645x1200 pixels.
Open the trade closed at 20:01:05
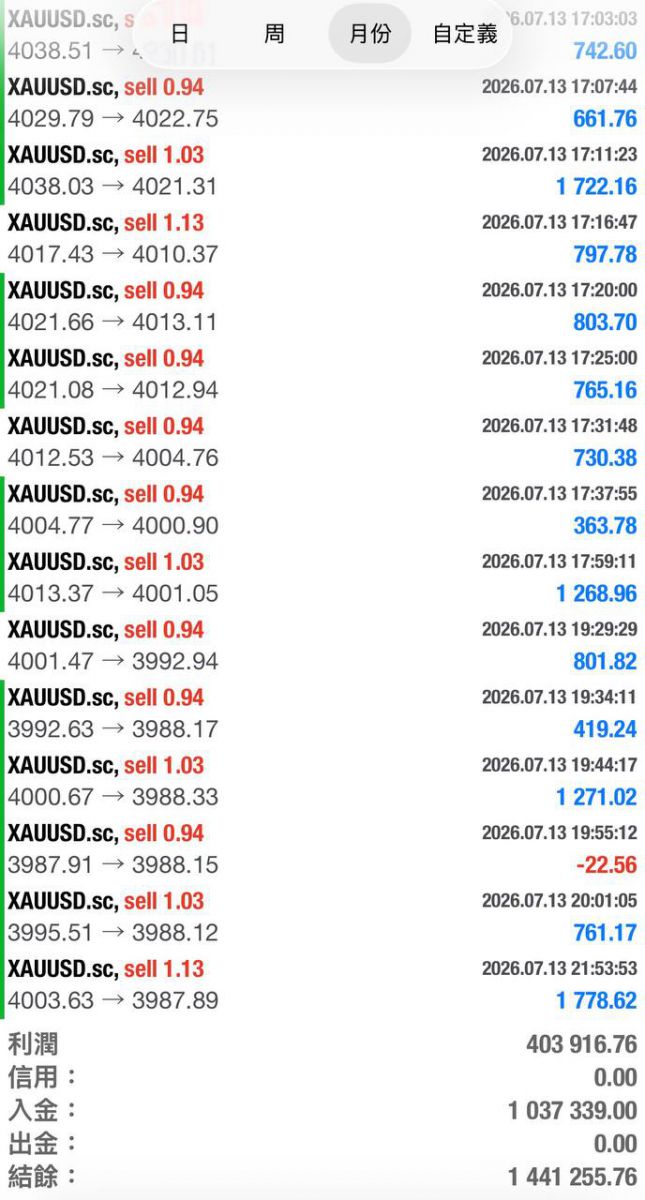pos(322,917)
